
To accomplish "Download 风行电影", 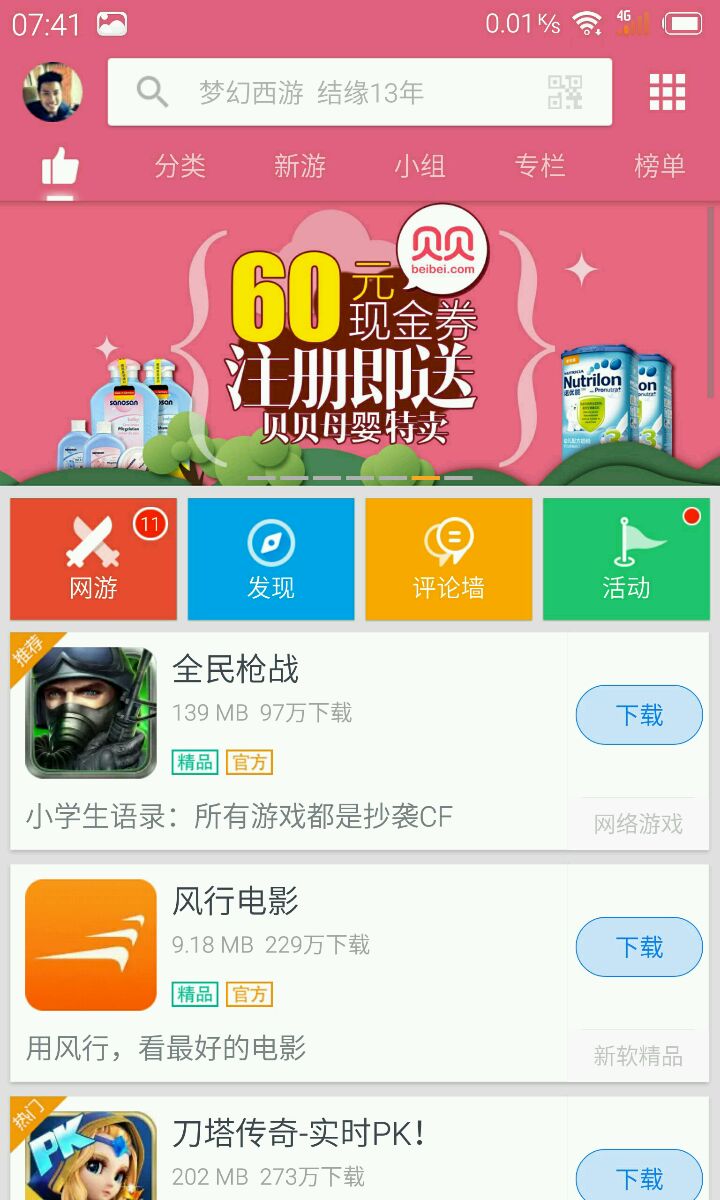I will [x=639, y=947].
